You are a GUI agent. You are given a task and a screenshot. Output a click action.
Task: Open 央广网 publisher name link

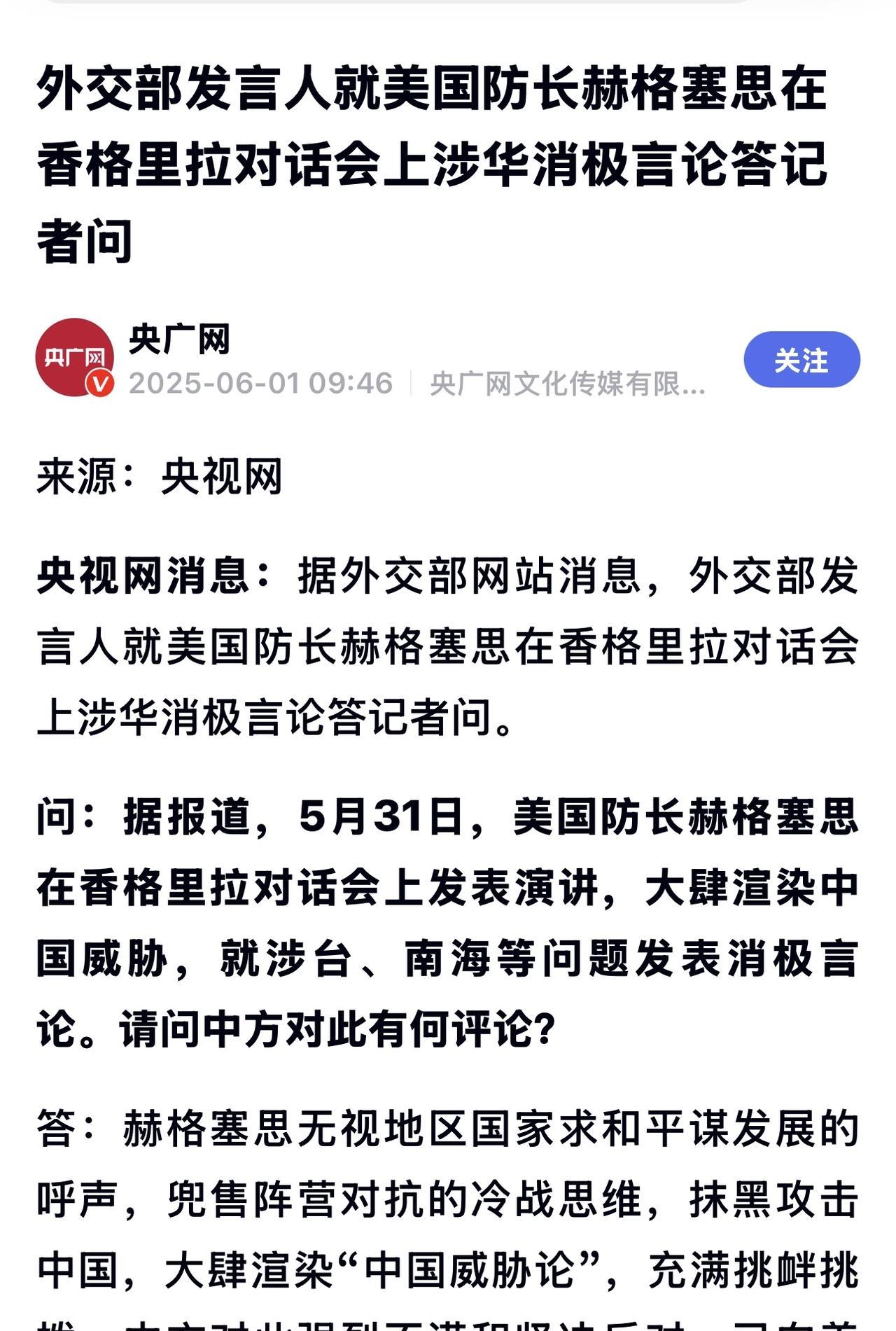[179, 340]
